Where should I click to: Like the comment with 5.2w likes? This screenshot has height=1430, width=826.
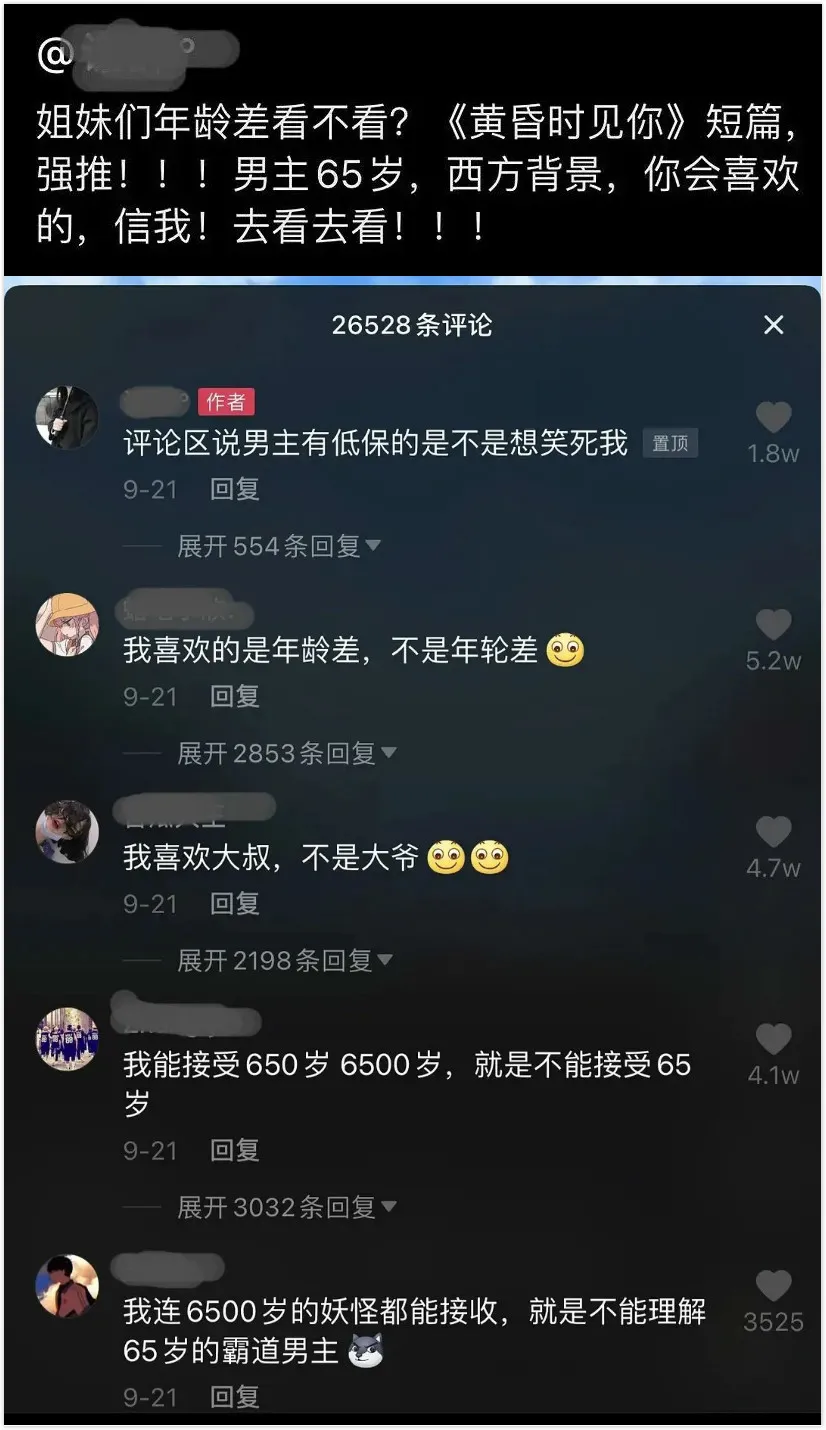pos(775,626)
